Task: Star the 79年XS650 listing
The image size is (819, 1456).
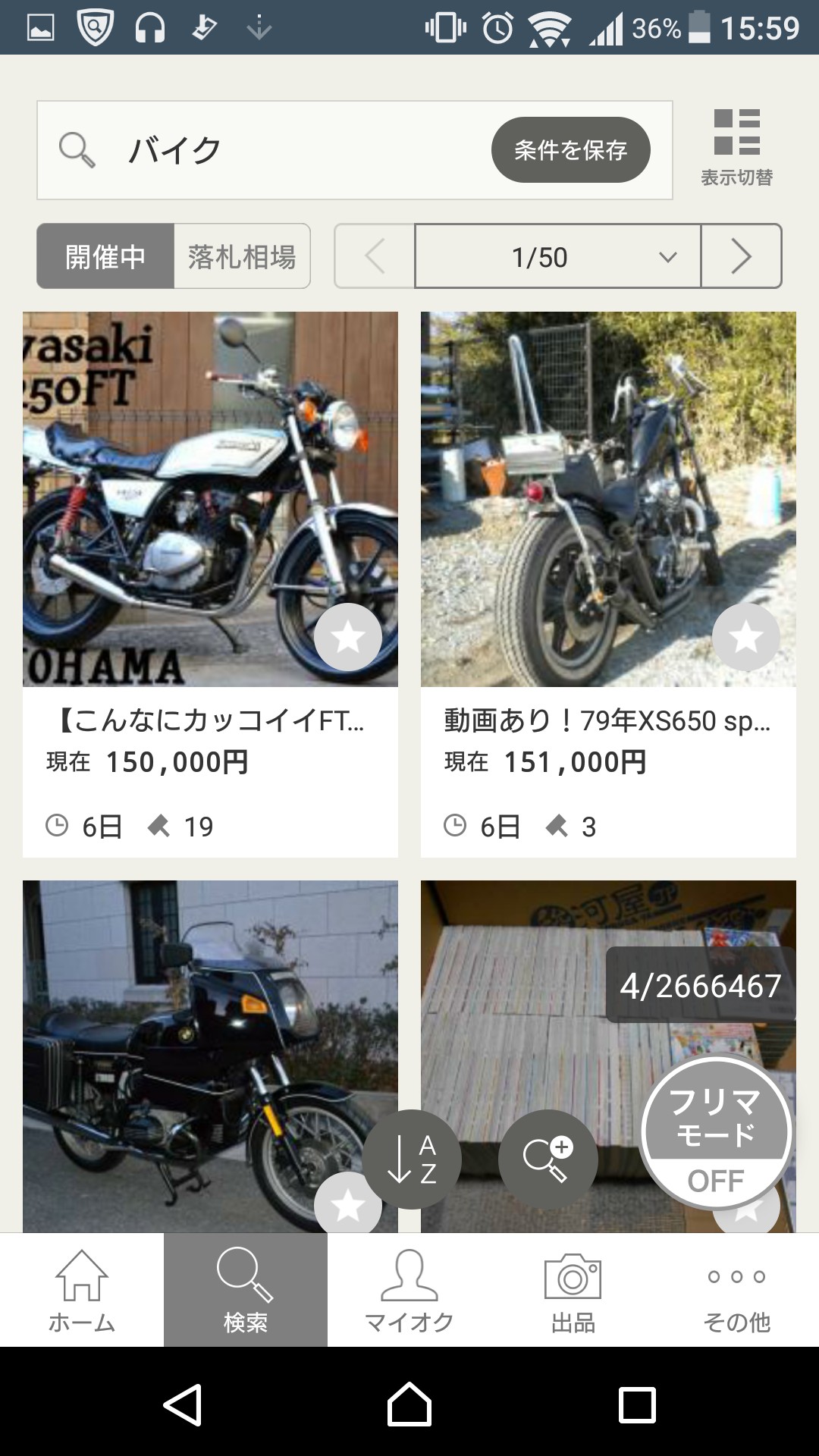Action: (746, 637)
